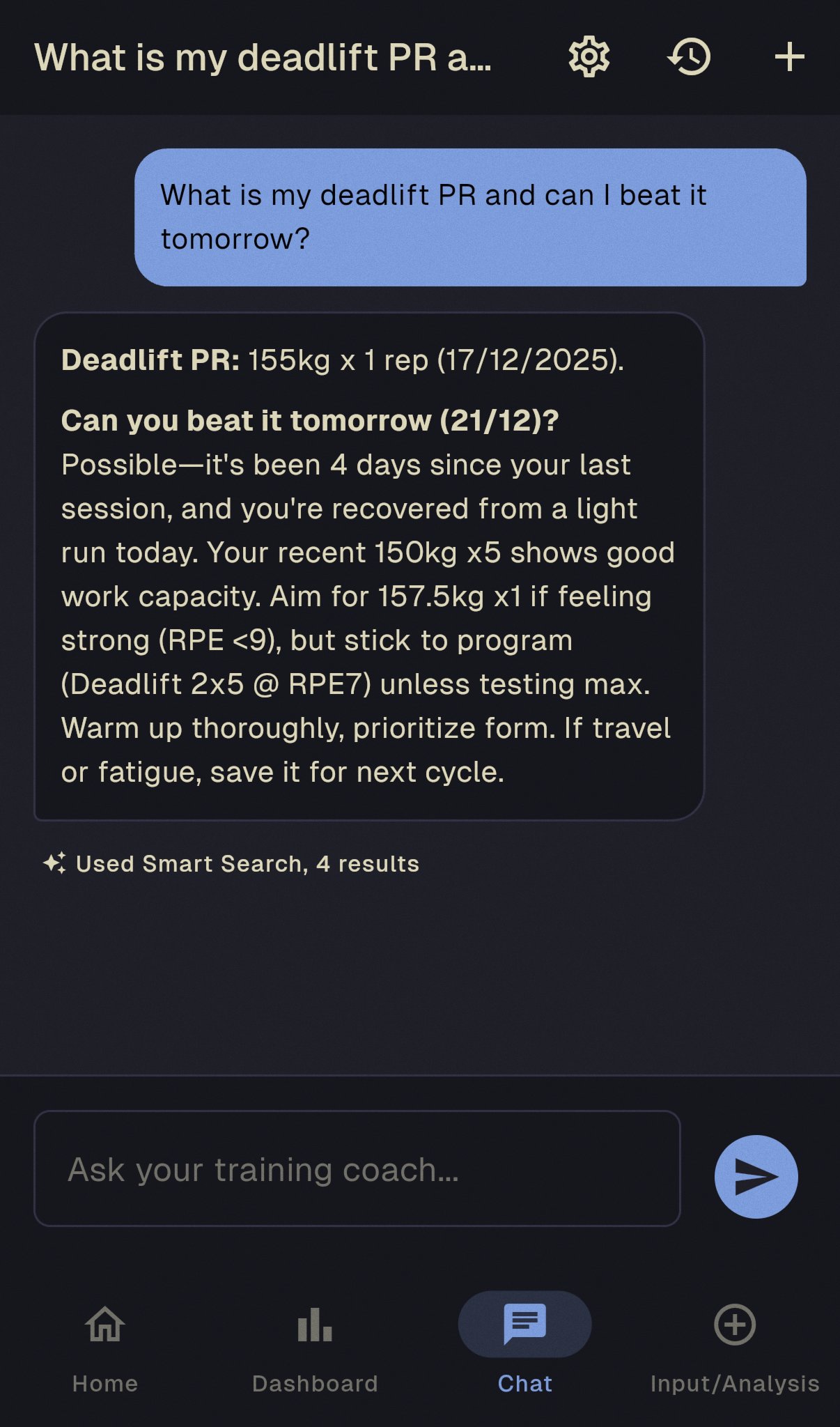Send the message to the coach
The height and width of the screenshot is (1427, 840).
pyautogui.click(x=756, y=1177)
